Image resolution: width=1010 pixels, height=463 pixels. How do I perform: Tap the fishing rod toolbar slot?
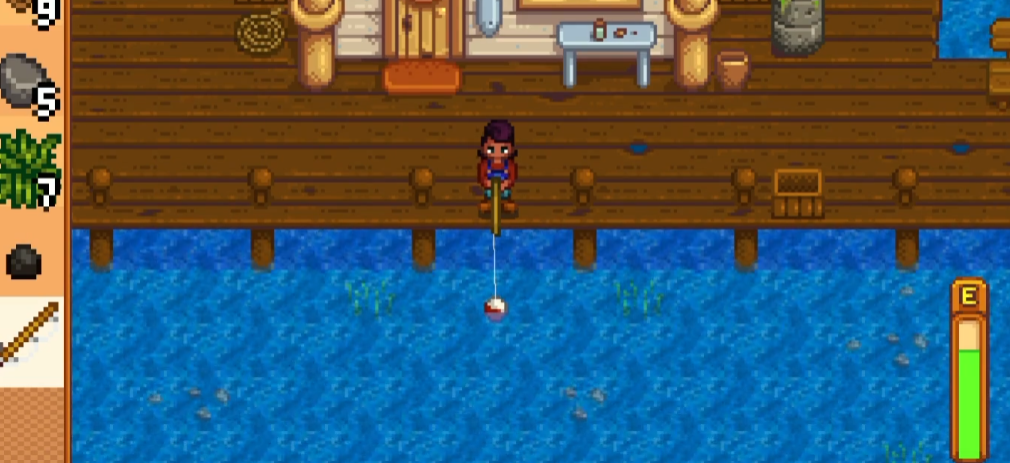(30, 335)
